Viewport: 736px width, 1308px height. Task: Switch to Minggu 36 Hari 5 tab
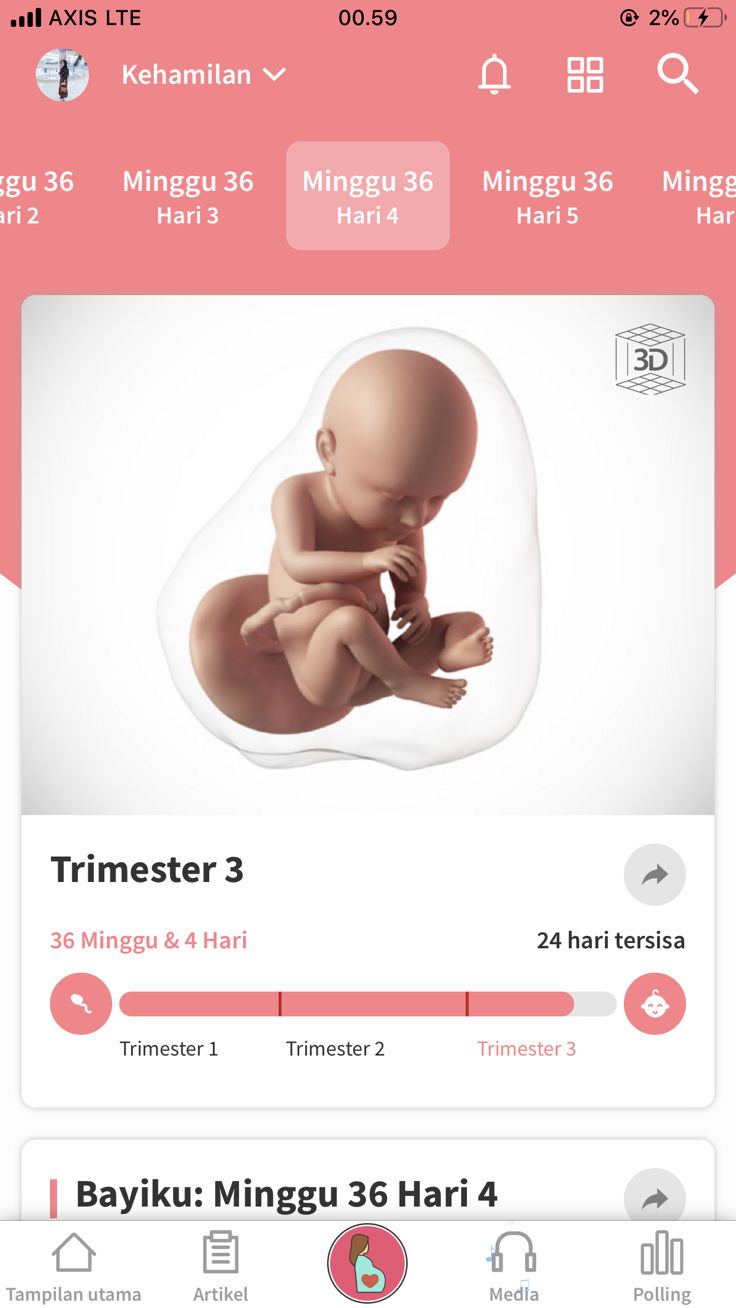547,196
